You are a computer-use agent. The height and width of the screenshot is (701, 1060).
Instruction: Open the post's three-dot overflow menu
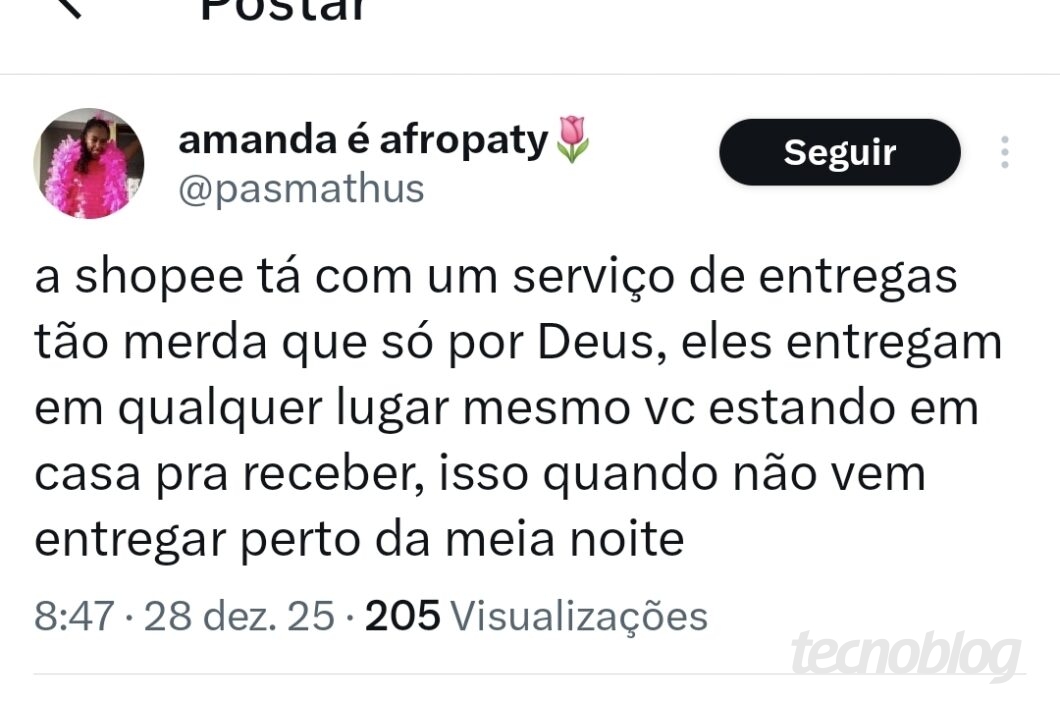[x=1004, y=152]
